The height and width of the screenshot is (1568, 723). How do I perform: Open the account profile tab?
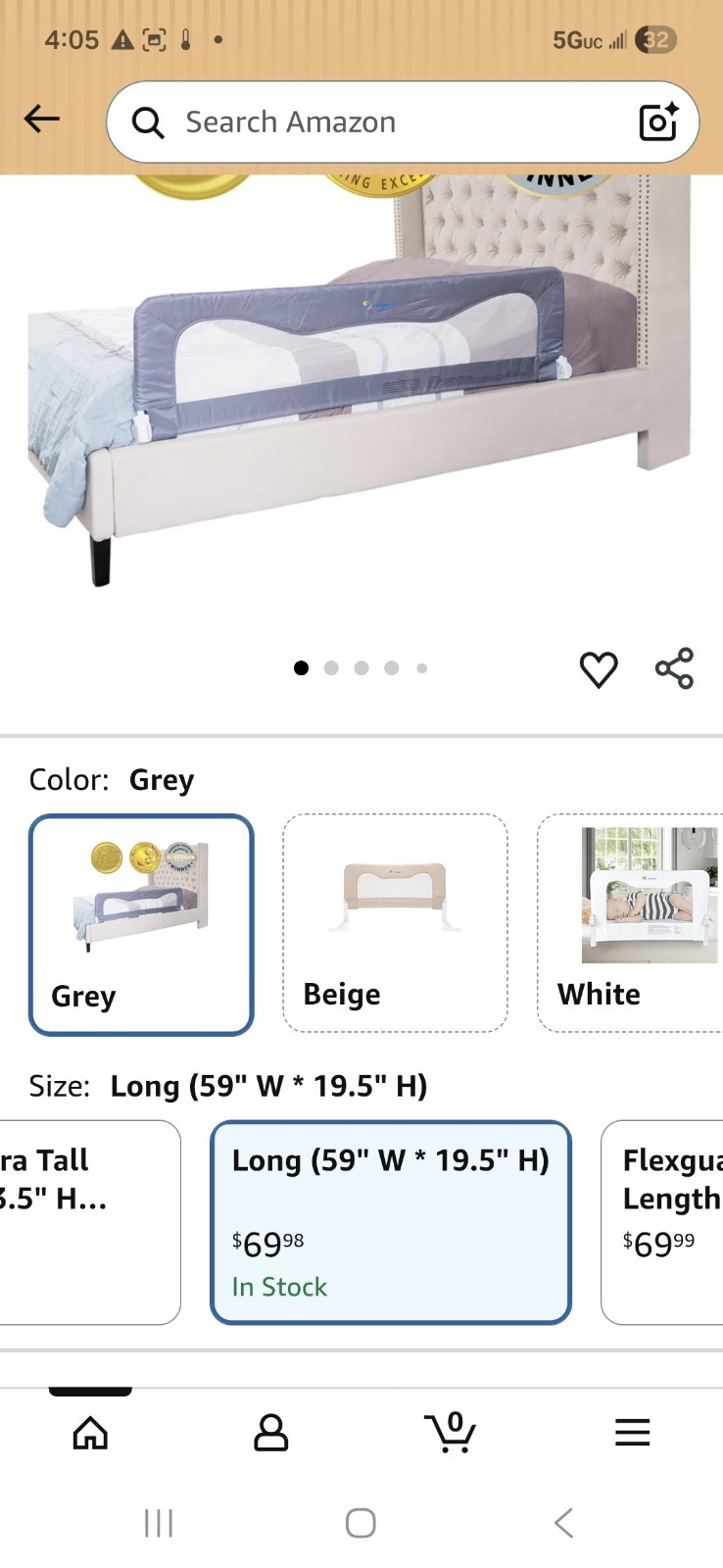coord(270,1433)
